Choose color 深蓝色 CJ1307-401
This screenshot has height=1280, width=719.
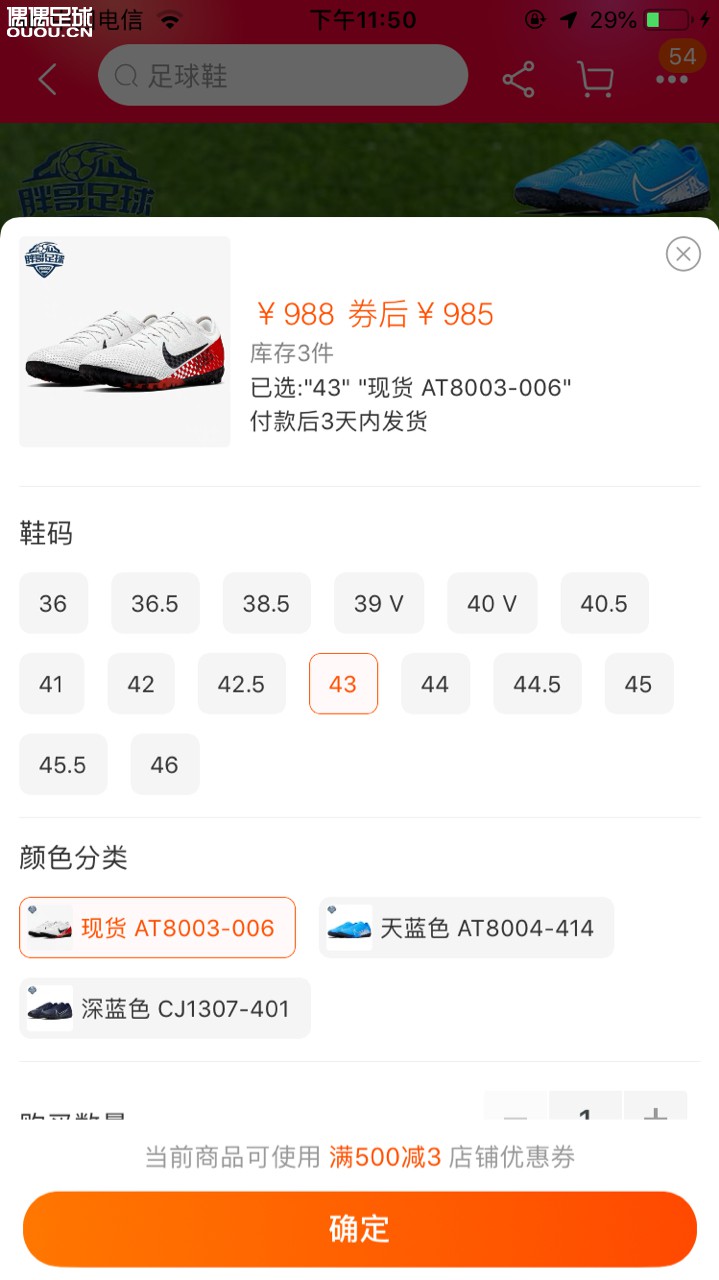165,1008
